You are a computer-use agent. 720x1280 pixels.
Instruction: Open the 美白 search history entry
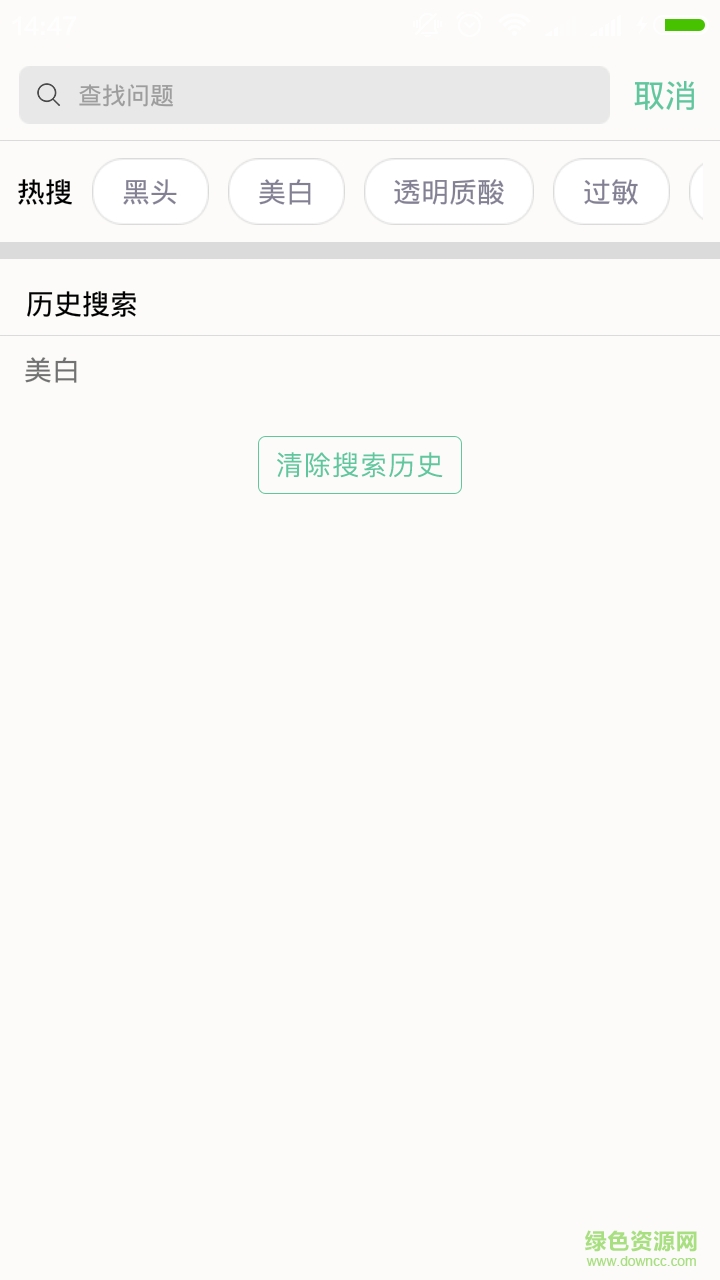[x=52, y=371]
